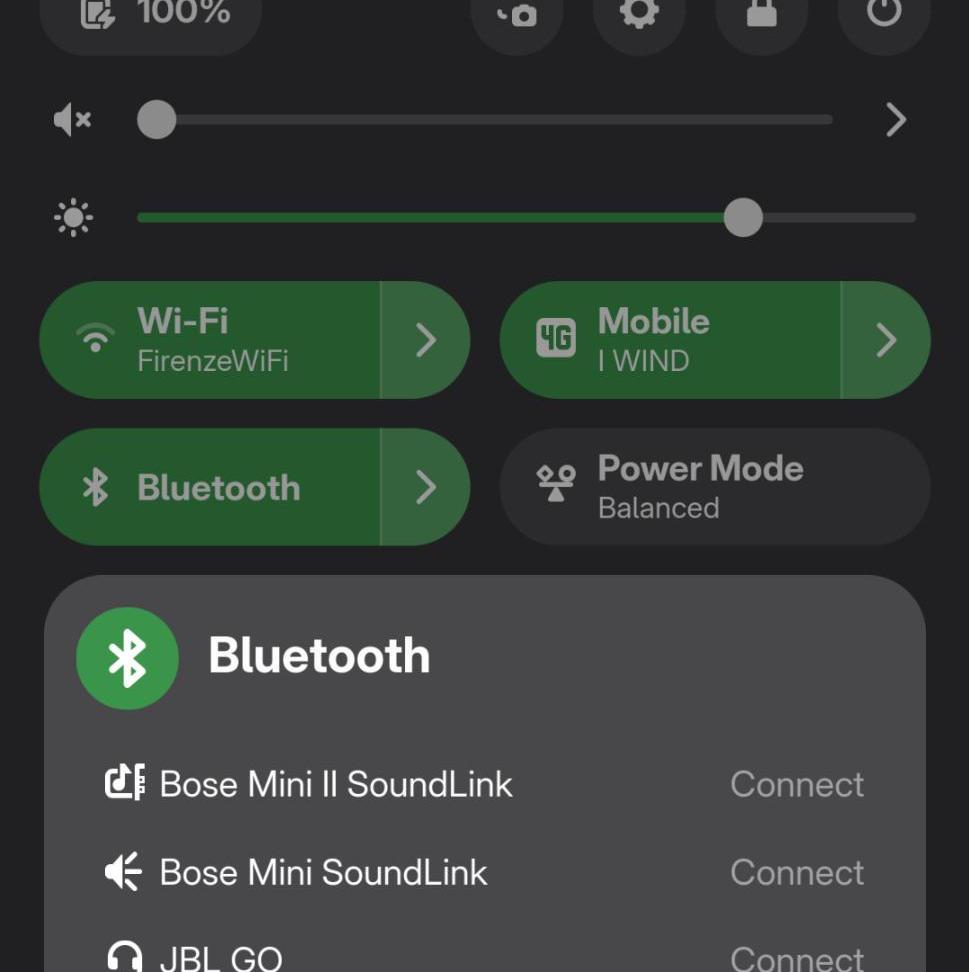This screenshot has height=972, width=969.
Task: Open the power off menu
Action: click(883, 14)
